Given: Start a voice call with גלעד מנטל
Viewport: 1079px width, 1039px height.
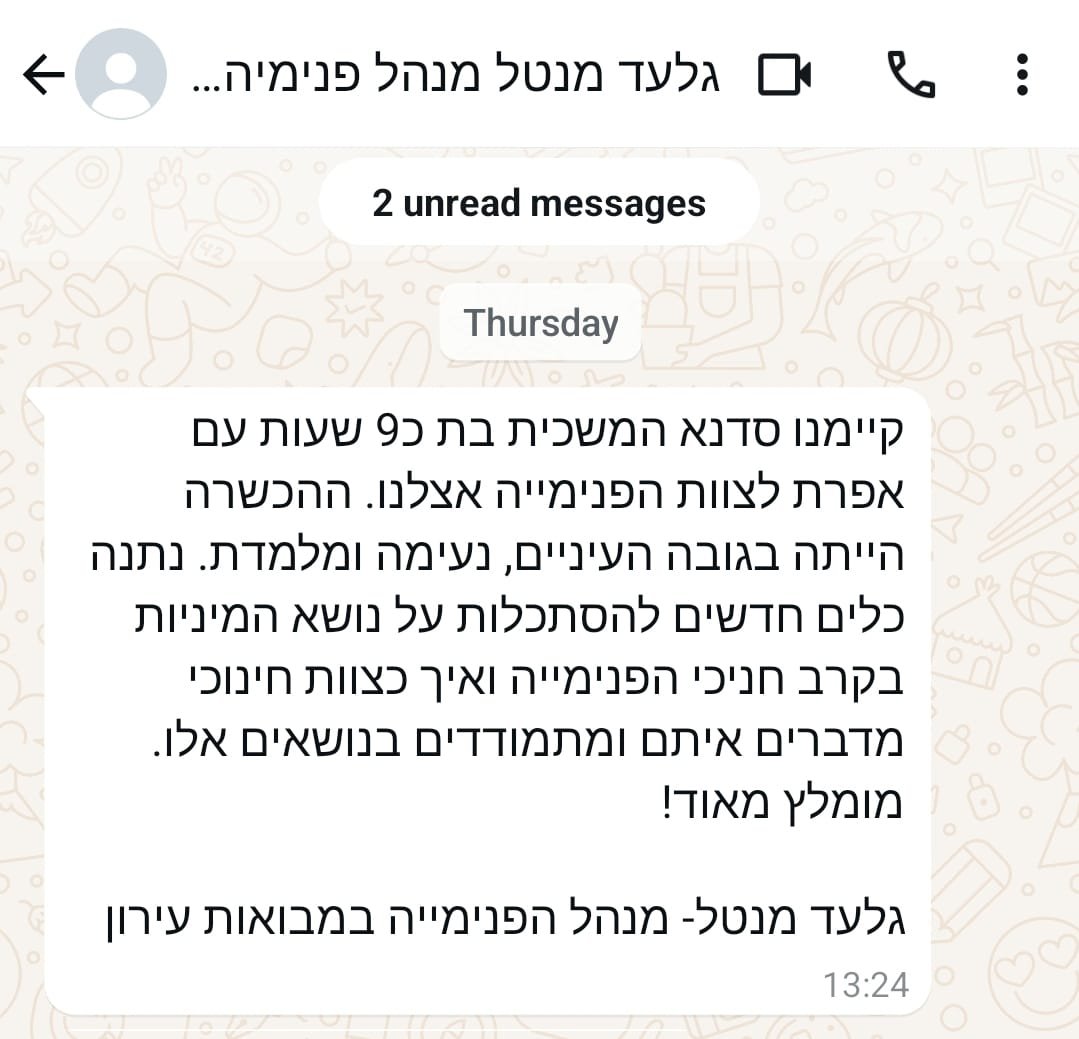Looking at the screenshot, I should pyautogui.click(x=911, y=75).
